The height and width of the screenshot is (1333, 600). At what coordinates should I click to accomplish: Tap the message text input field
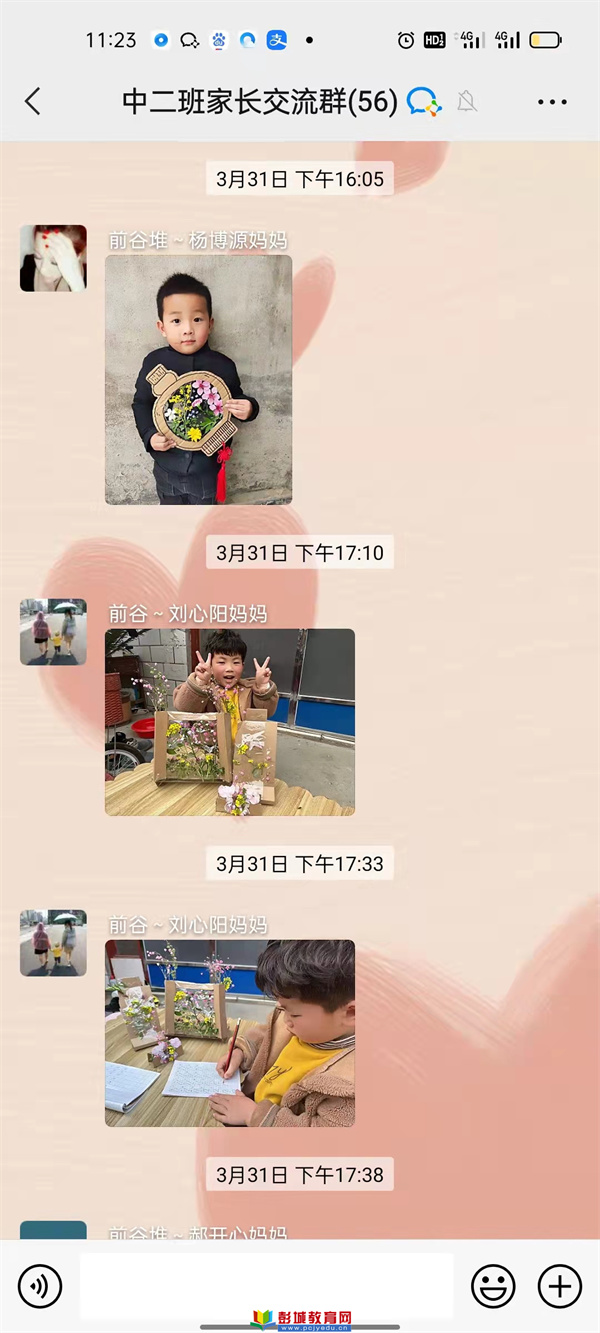click(266, 1285)
